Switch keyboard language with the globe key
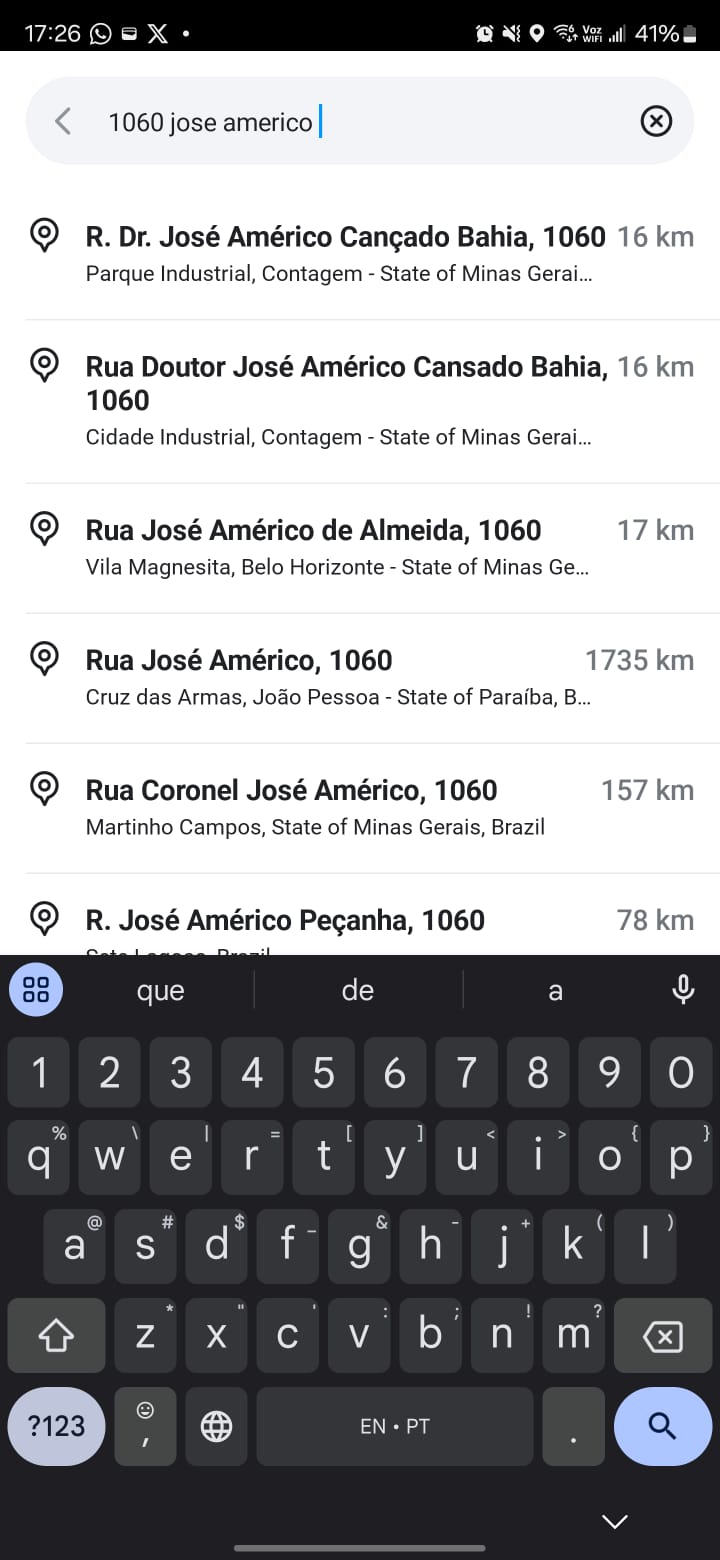Screen dimensions: 720x1560 (216, 1426)
